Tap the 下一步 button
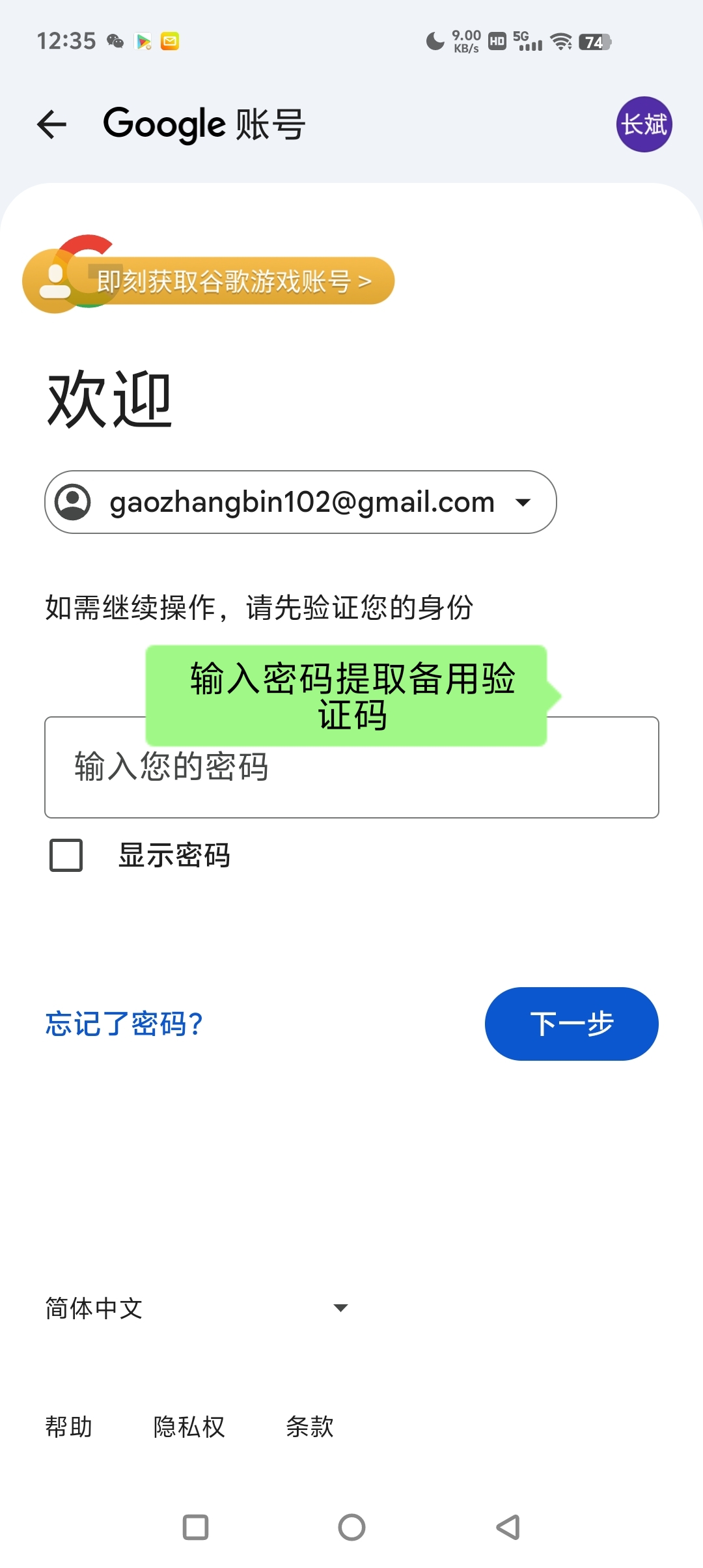The image size is (703, 1568). pos(572,1024)
